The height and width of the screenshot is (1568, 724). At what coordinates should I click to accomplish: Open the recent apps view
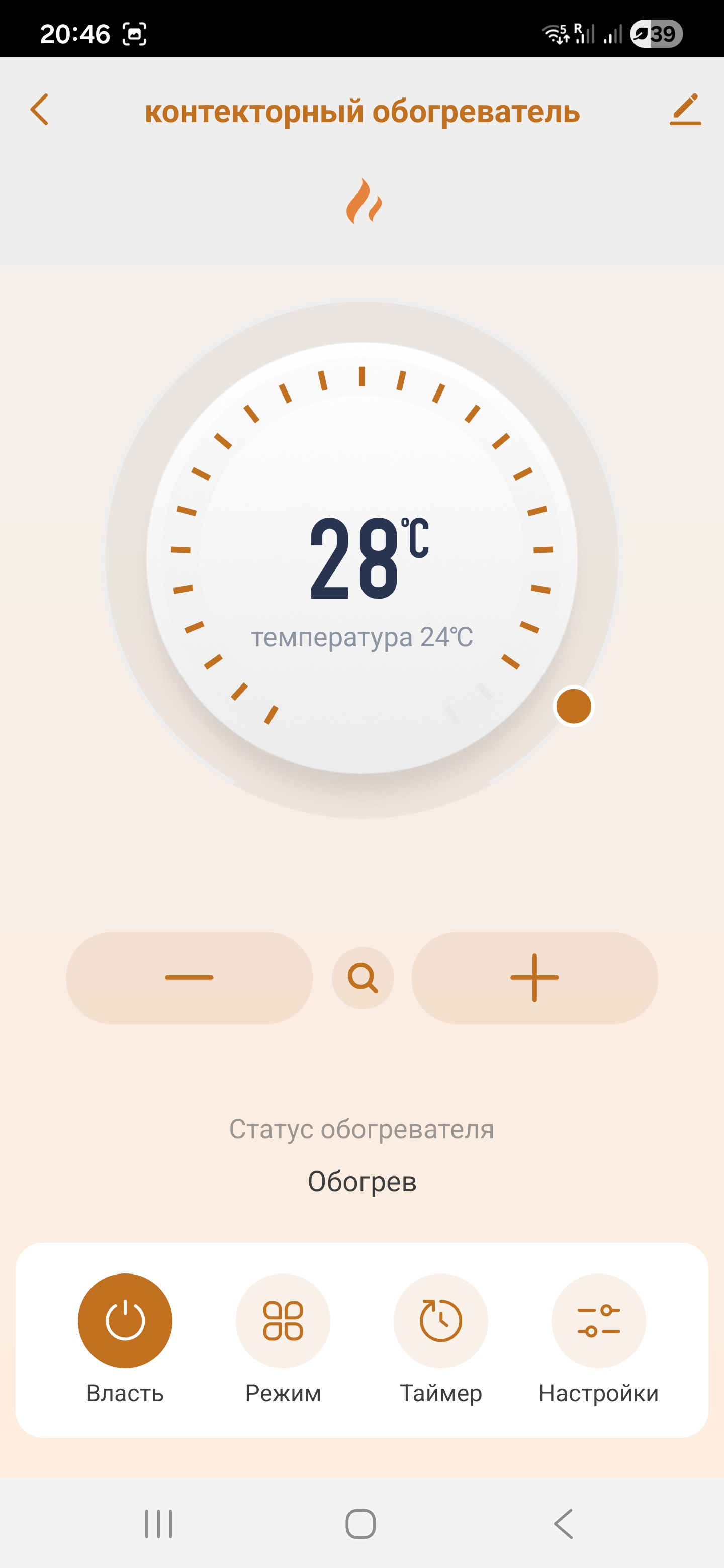158,1524
